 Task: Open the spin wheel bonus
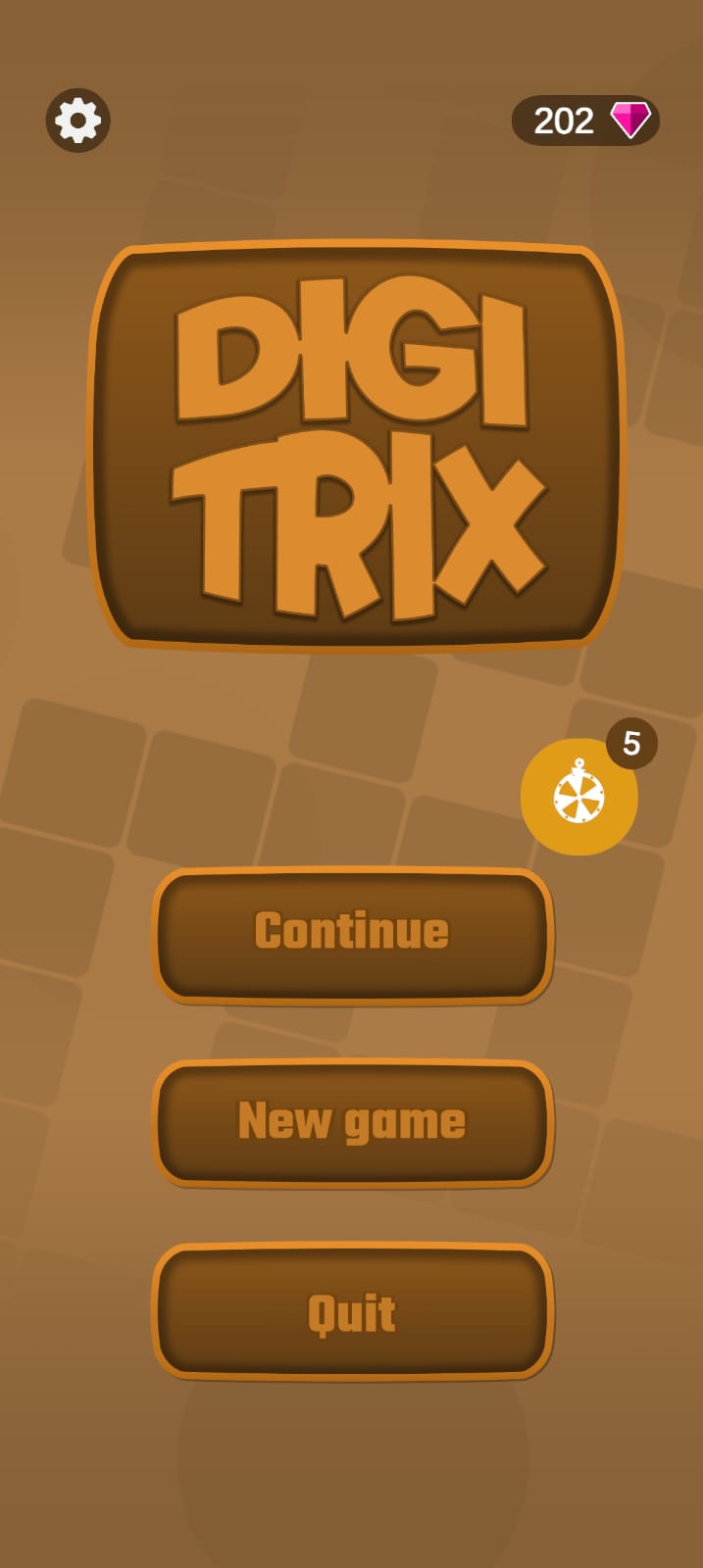pos(578,796)
